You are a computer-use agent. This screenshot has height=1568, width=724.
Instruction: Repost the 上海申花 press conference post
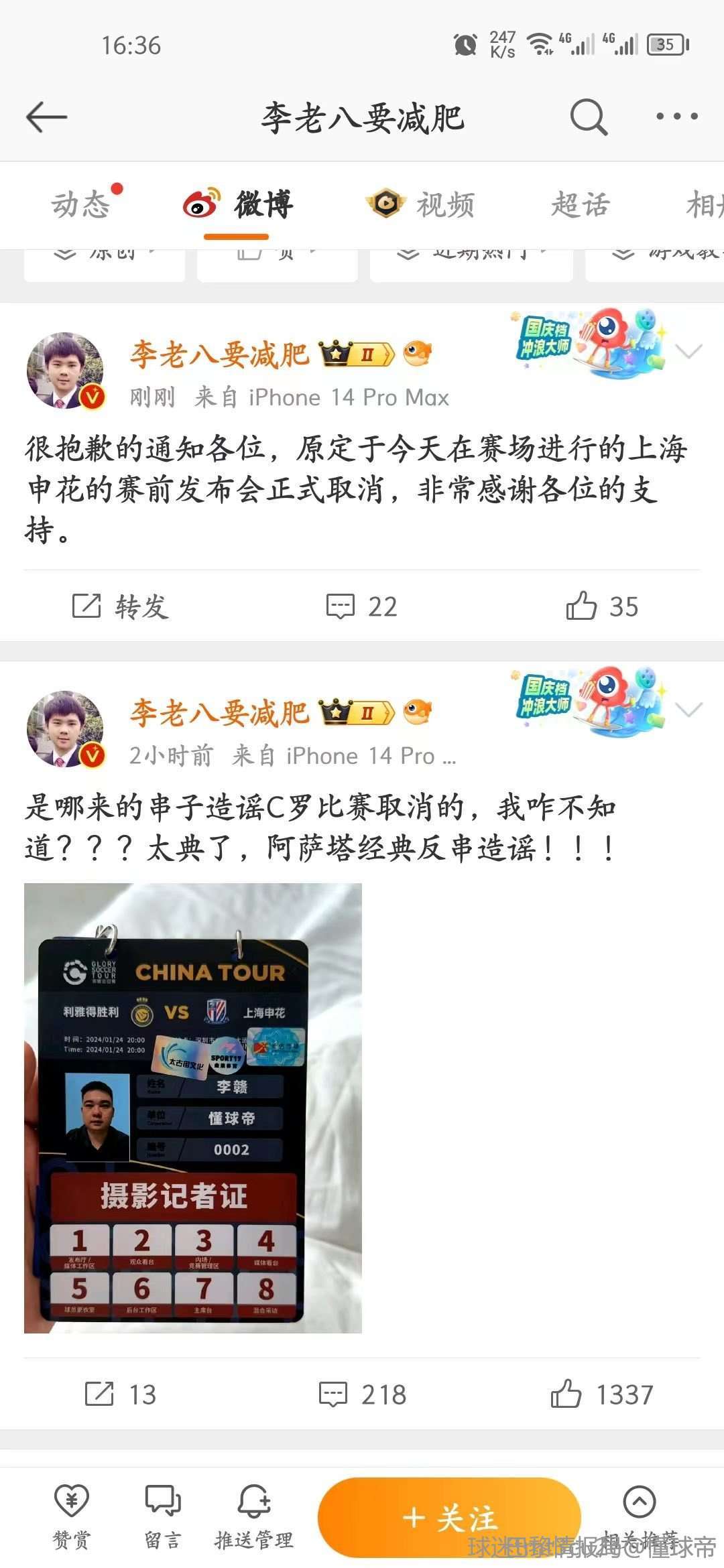pyautogui.click(x=121, y=606)
